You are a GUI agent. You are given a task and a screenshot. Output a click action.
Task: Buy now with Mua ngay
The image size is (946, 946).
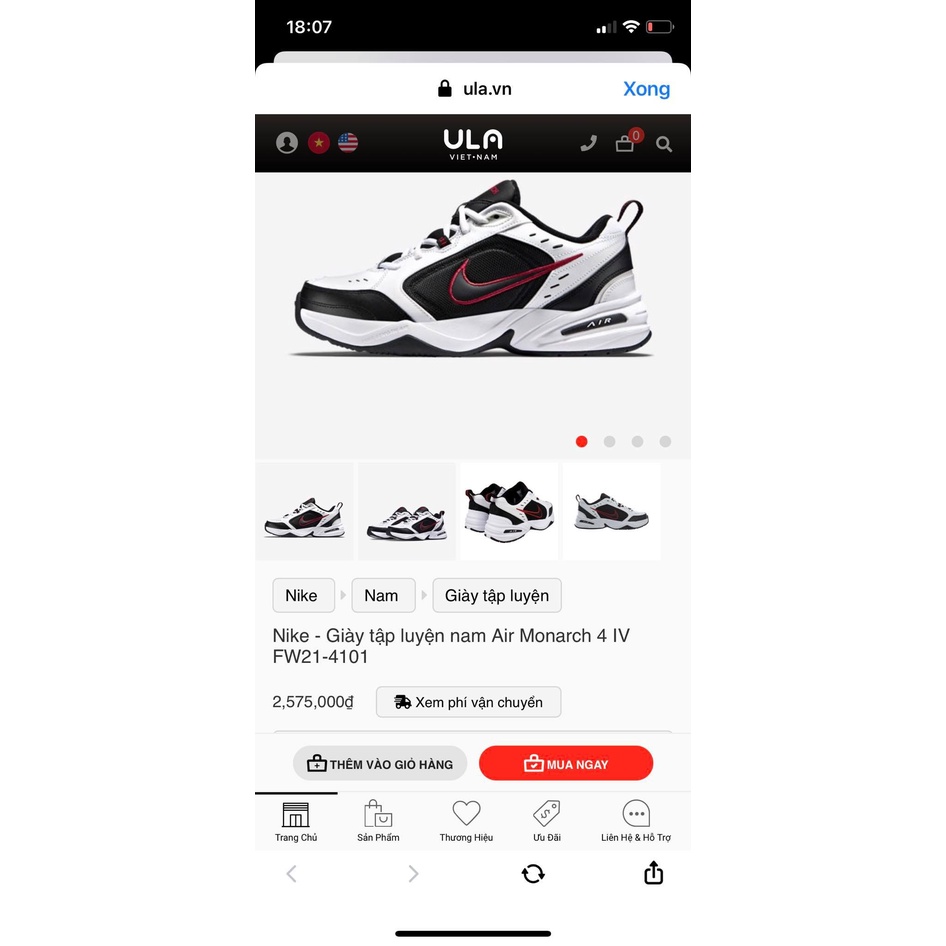(x=566, y=764)
